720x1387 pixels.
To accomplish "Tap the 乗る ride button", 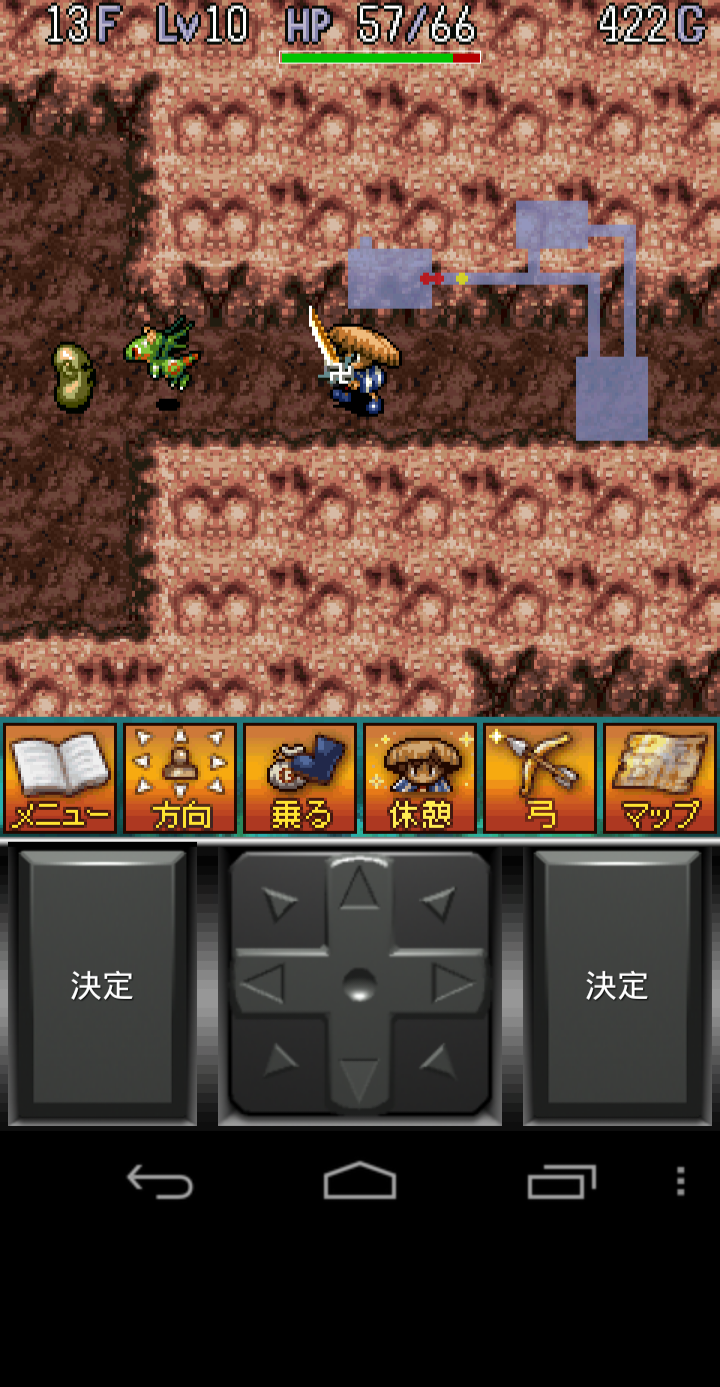I will [x=300, y=778].
